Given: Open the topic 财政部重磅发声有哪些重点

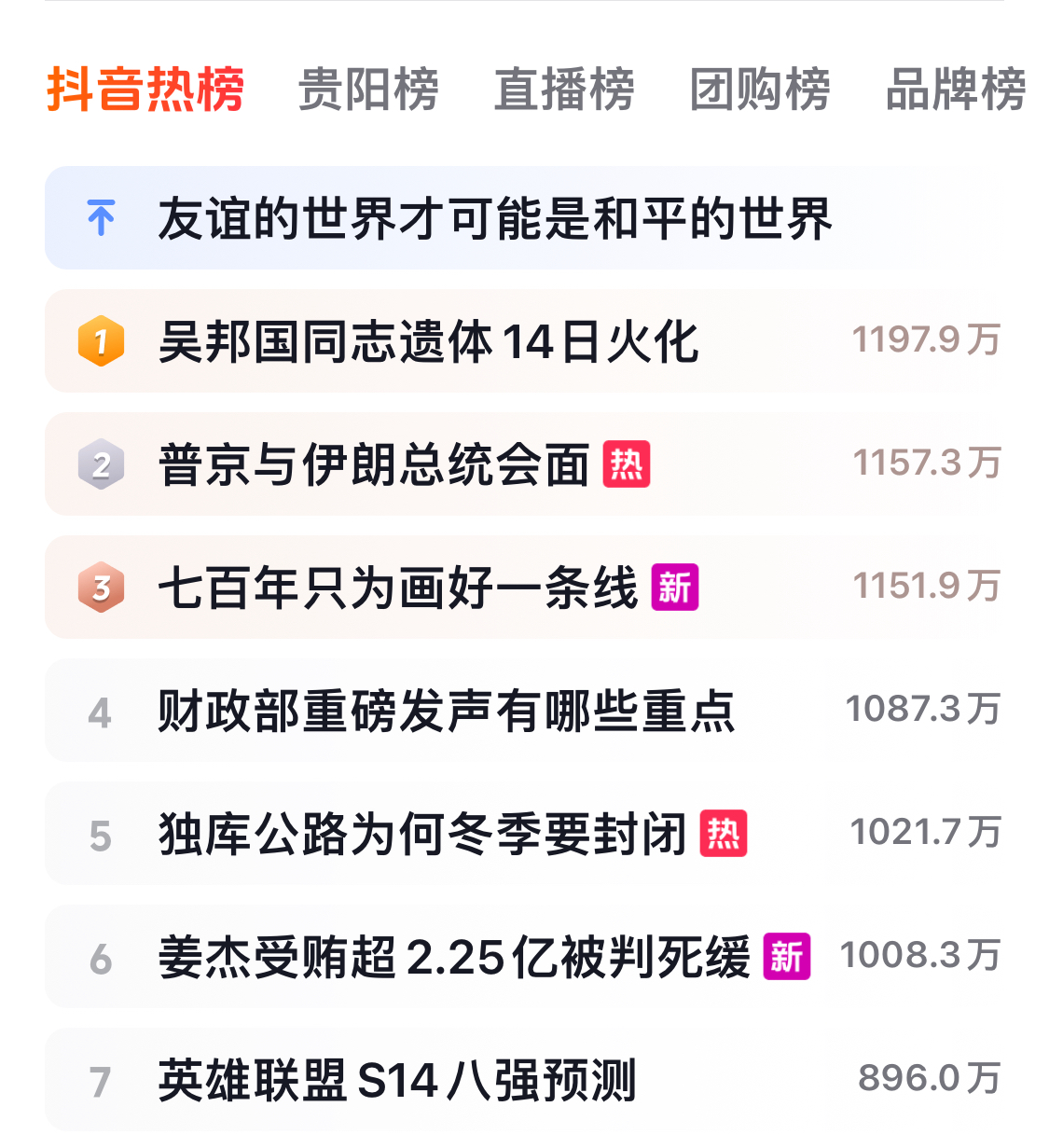Looking at the screenshot, I should point(524,711).
